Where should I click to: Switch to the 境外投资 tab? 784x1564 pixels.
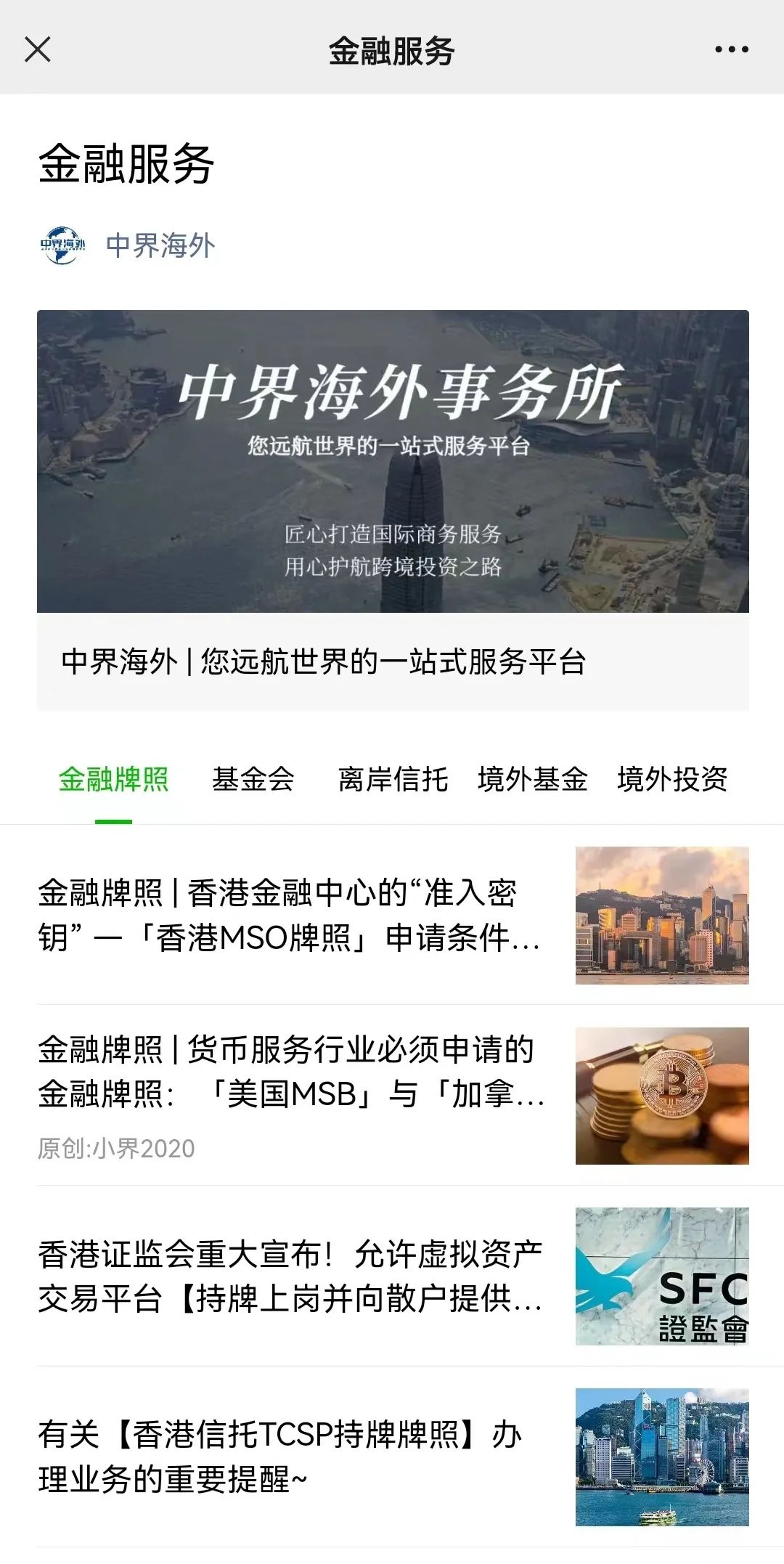pyautogui.click(x=674, y=778)
